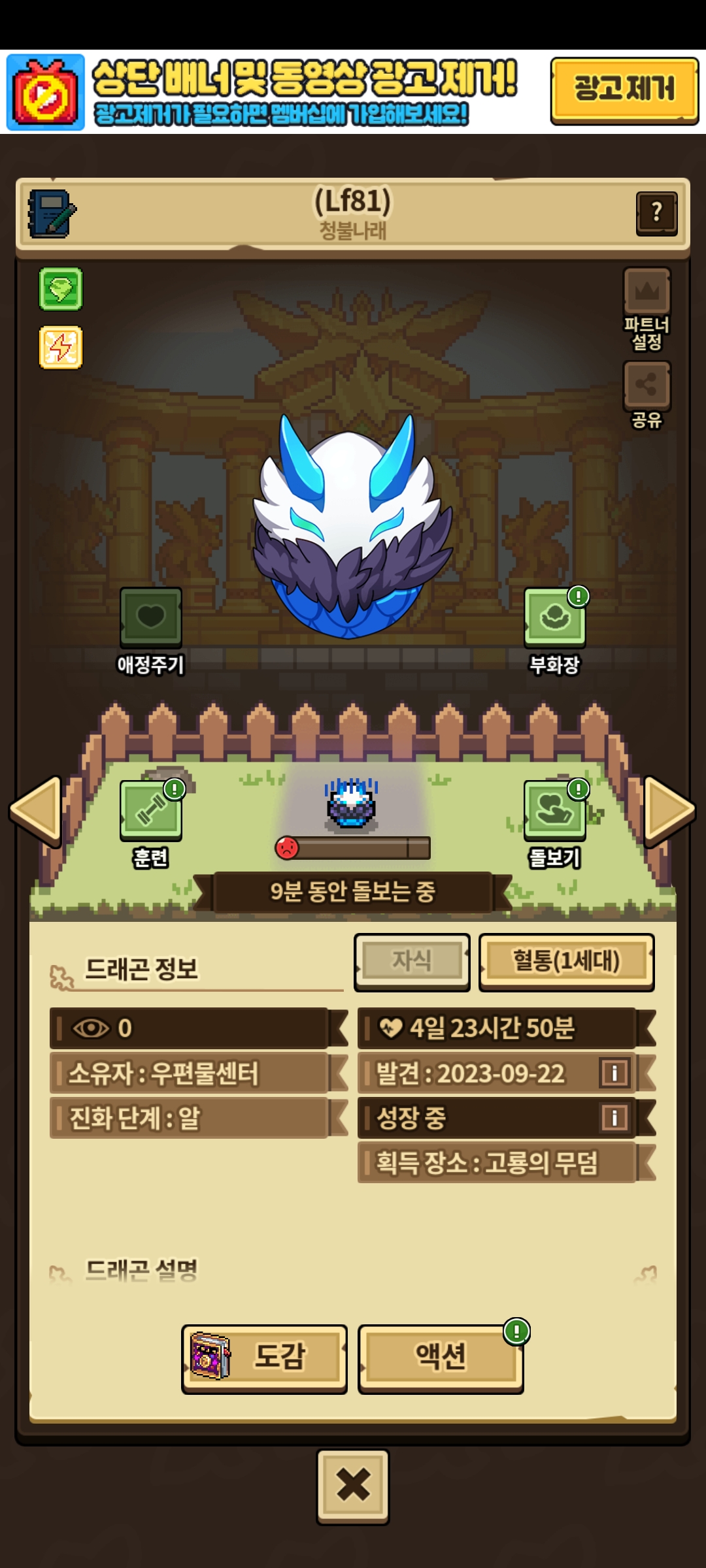Open 파트너 설정 crown button

647,292
